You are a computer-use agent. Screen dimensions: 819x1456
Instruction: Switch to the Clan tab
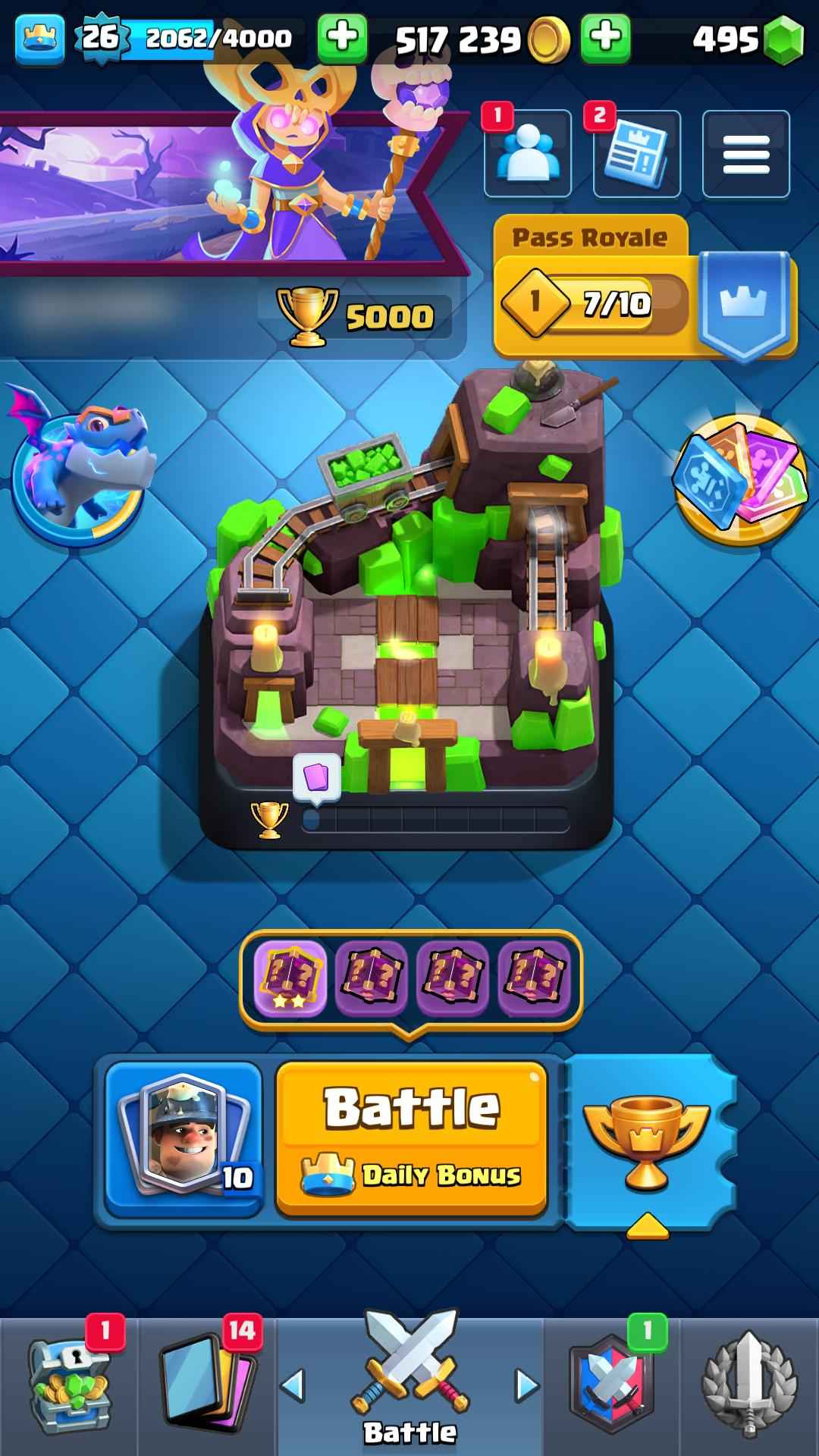pos(611,1386)
